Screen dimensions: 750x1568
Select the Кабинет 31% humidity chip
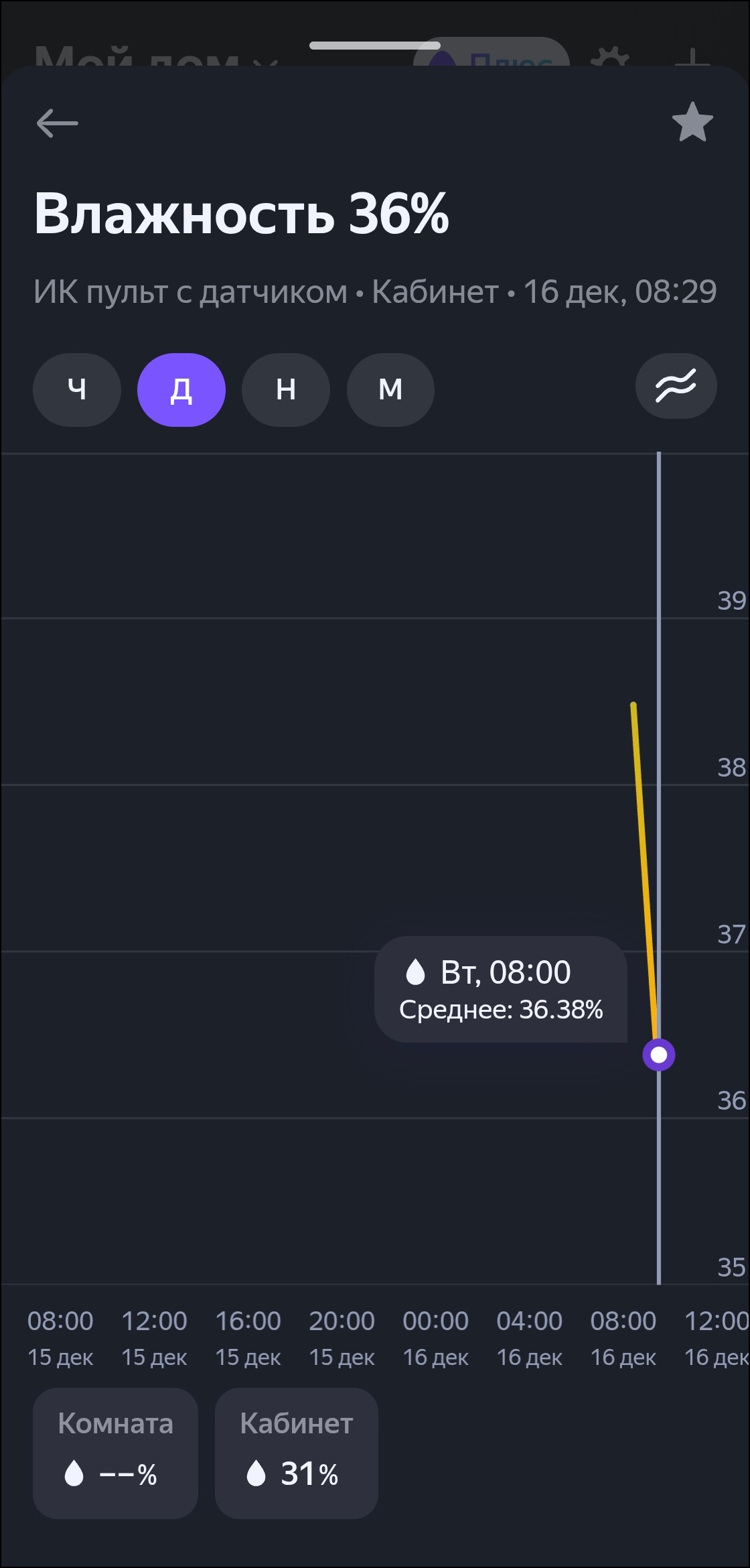click(296, 1453)
